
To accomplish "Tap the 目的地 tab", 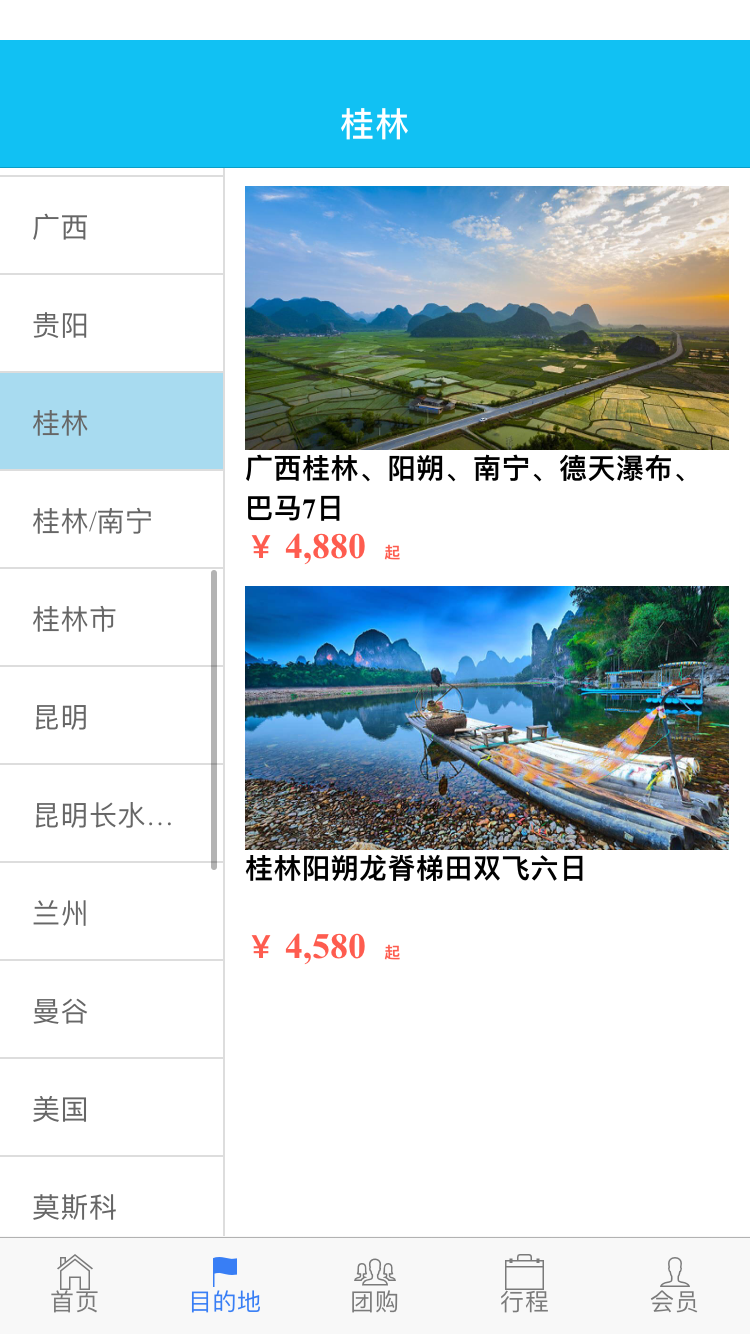I will 225,1286.
